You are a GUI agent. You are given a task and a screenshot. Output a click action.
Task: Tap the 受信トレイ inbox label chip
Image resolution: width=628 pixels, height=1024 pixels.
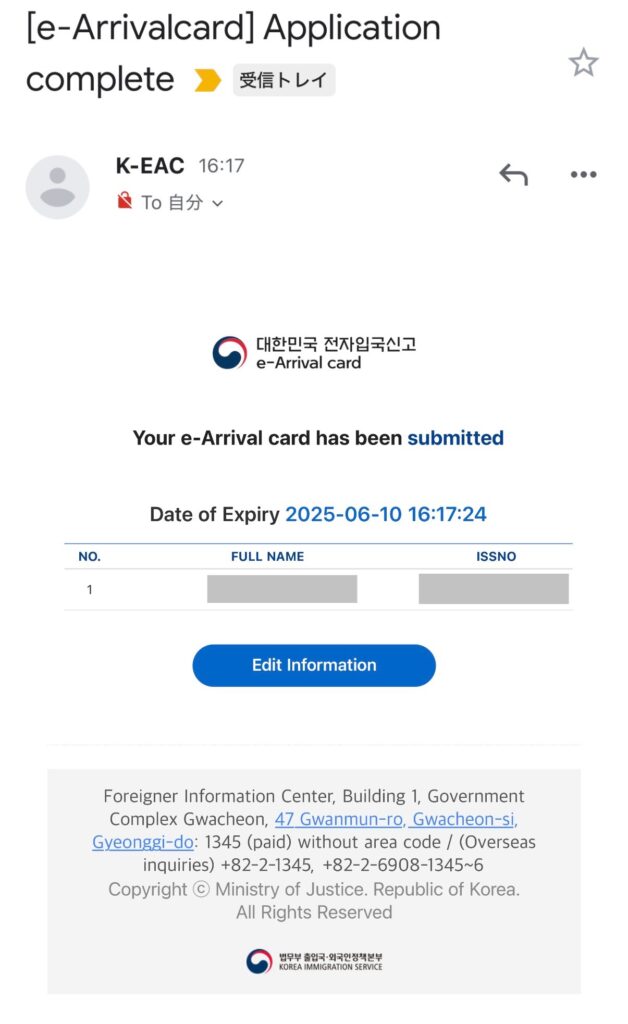284,80
